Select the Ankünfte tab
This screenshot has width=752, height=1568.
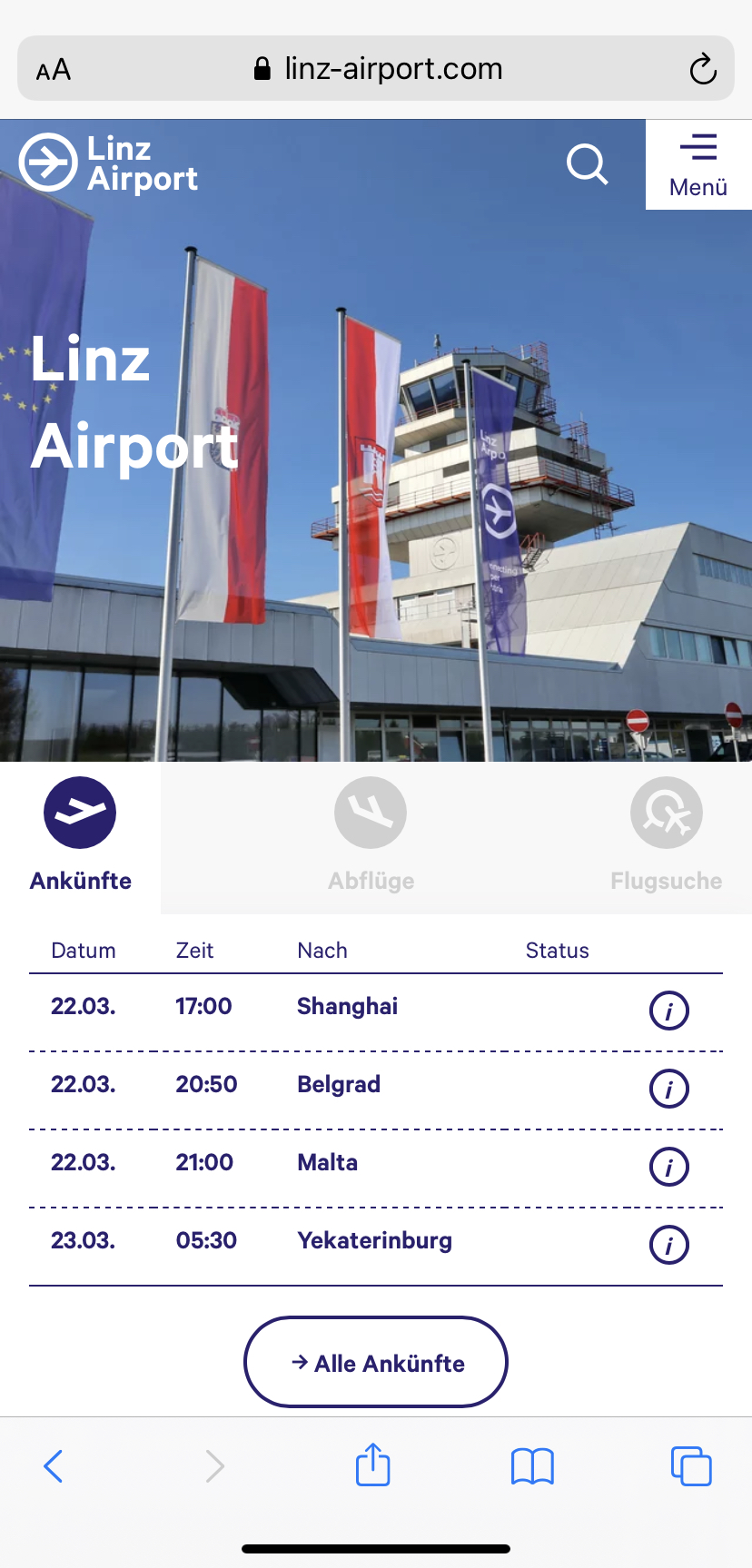[x=80, y=835]
